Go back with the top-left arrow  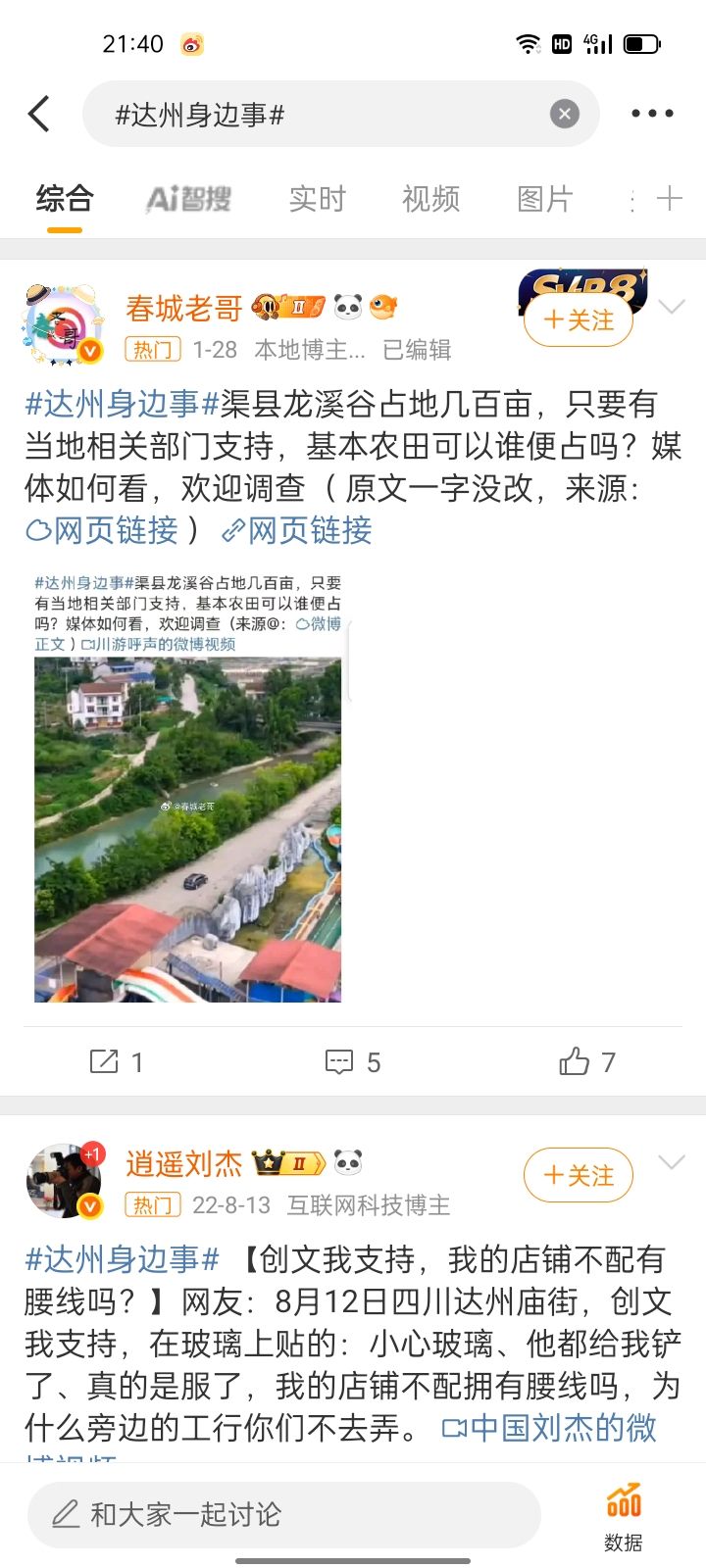(39, 115)
